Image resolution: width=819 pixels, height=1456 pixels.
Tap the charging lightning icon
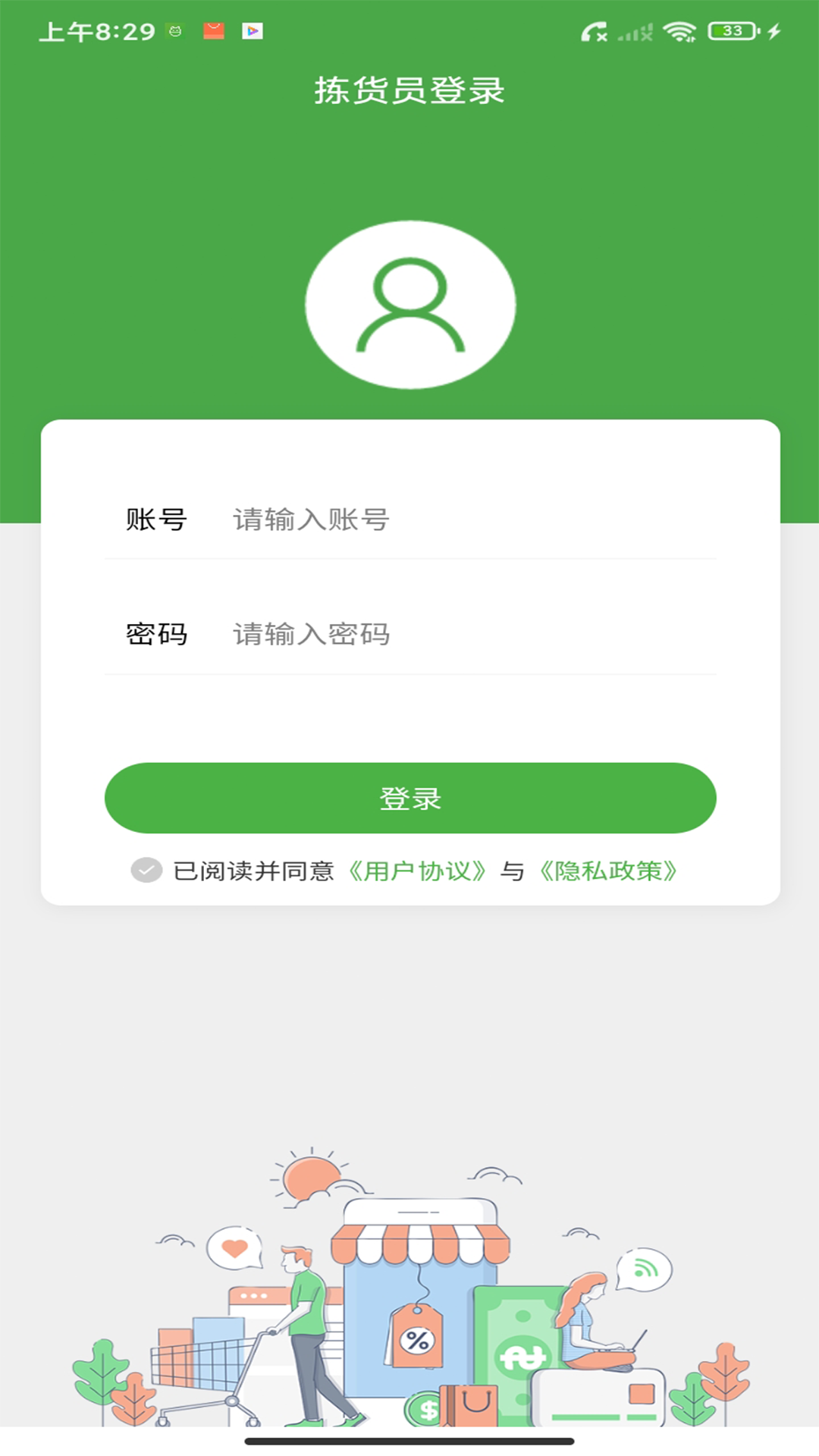[x=772, y=30]
